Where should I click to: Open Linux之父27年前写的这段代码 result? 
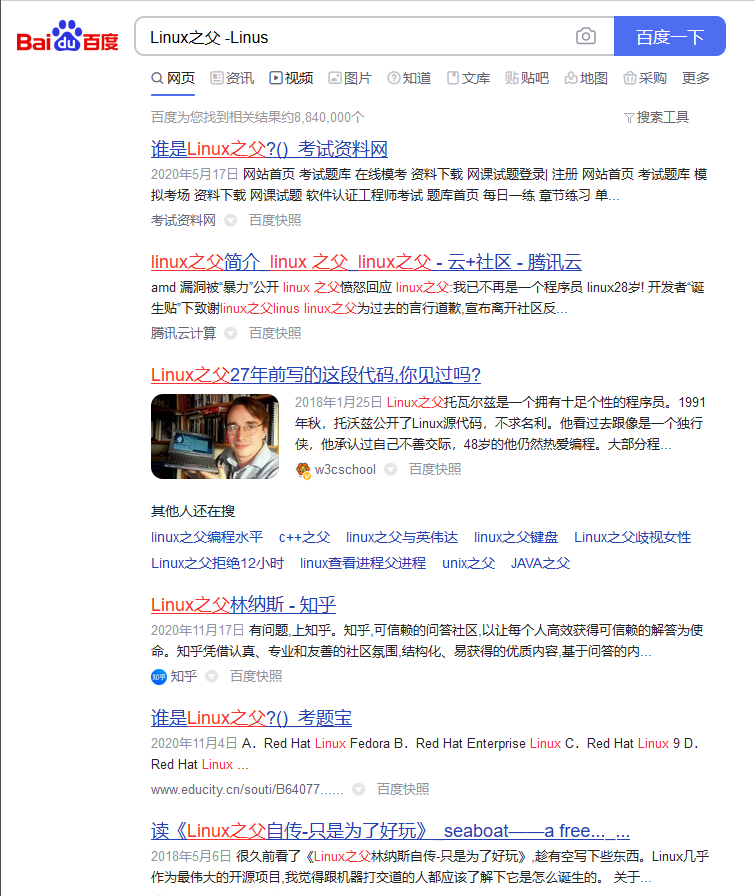316,375
